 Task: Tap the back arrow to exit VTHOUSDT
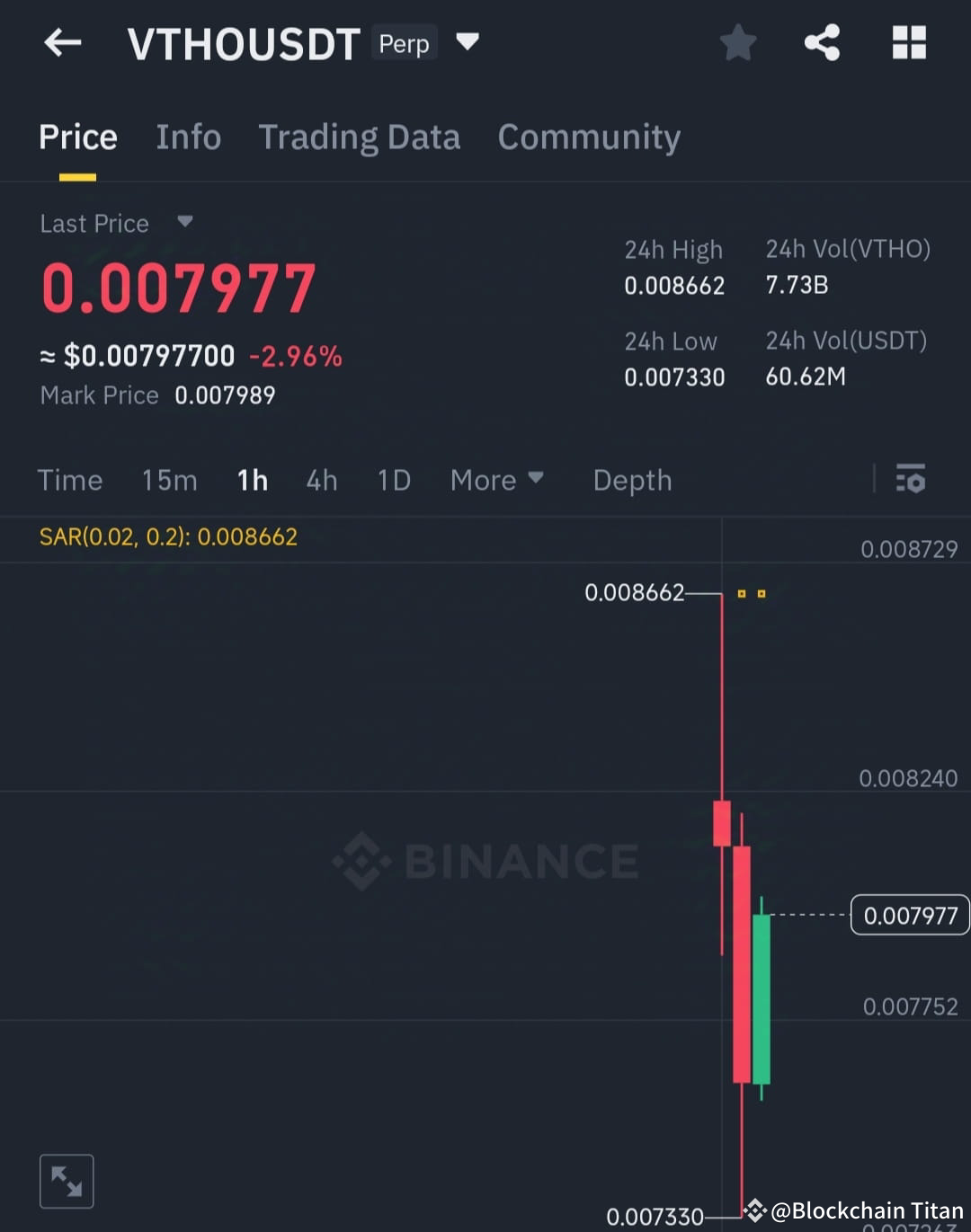61,42
